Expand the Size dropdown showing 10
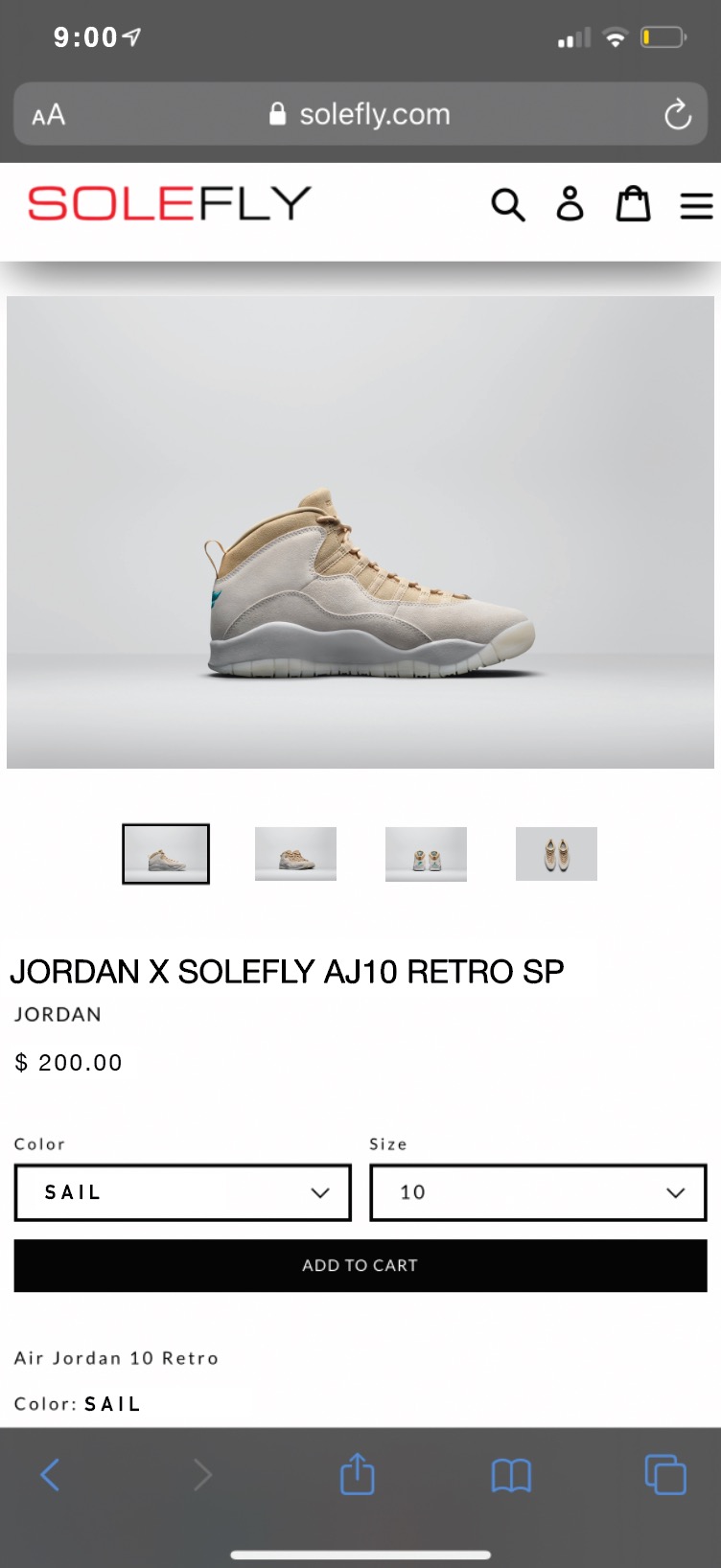The image size is (721, 1568). (538, 1192)
